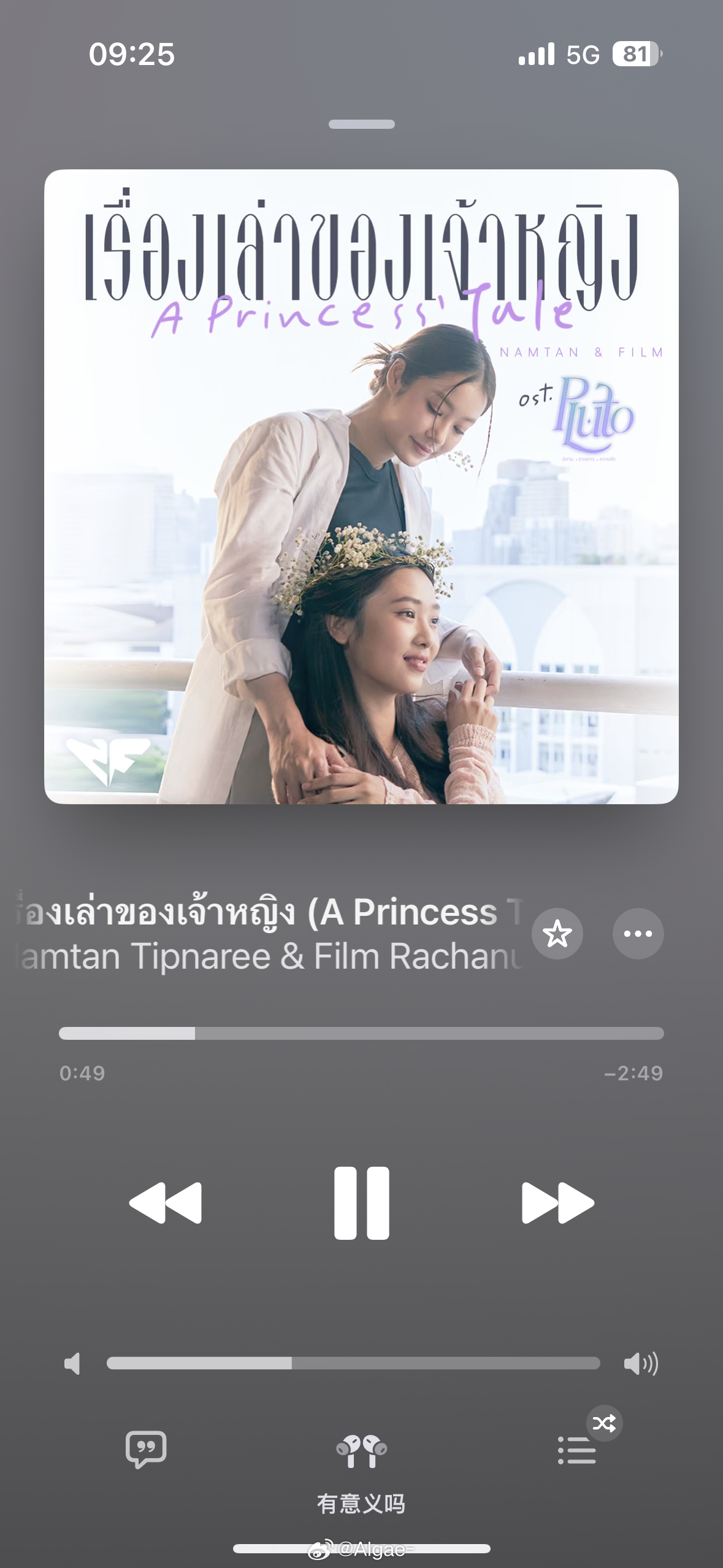
Task: Open artist Namtan Tipnaree & Film Rachanun
Action: [270, 956]
